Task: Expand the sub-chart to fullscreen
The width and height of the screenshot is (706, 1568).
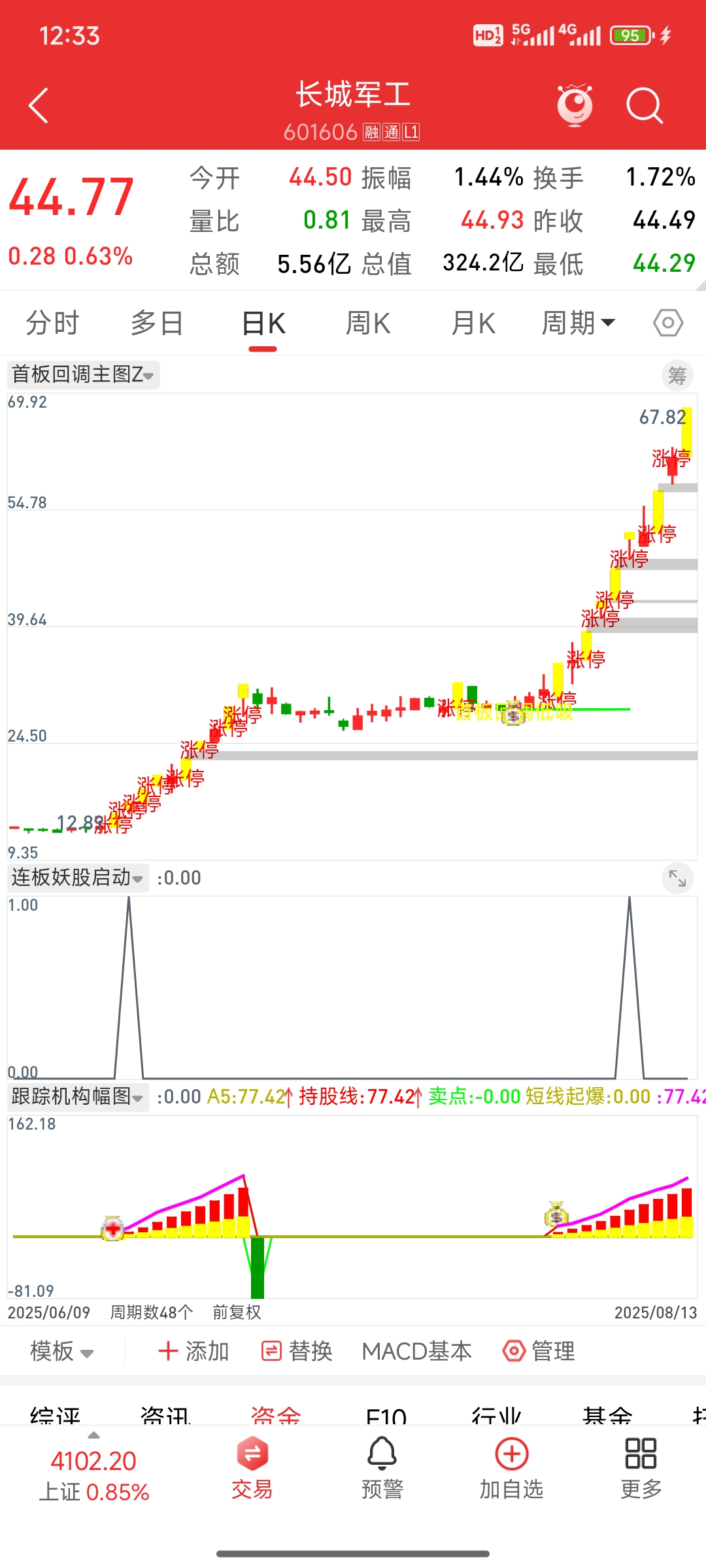Action: pos(677,879)
